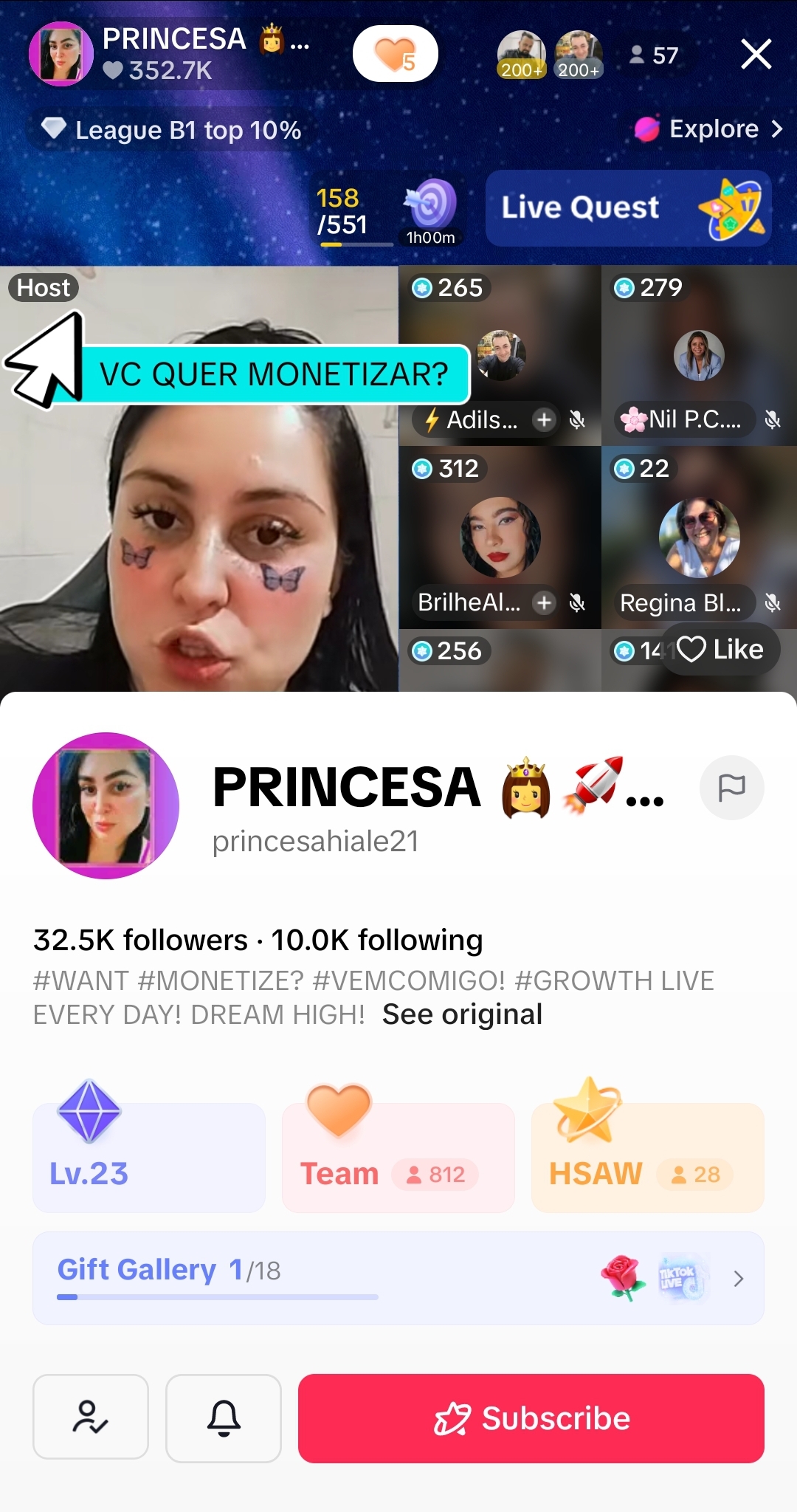This screenshot has height=1512, width=797.
Task: Follow guest BrilheAl with plus icon
Action: click(x=544, y=602)
